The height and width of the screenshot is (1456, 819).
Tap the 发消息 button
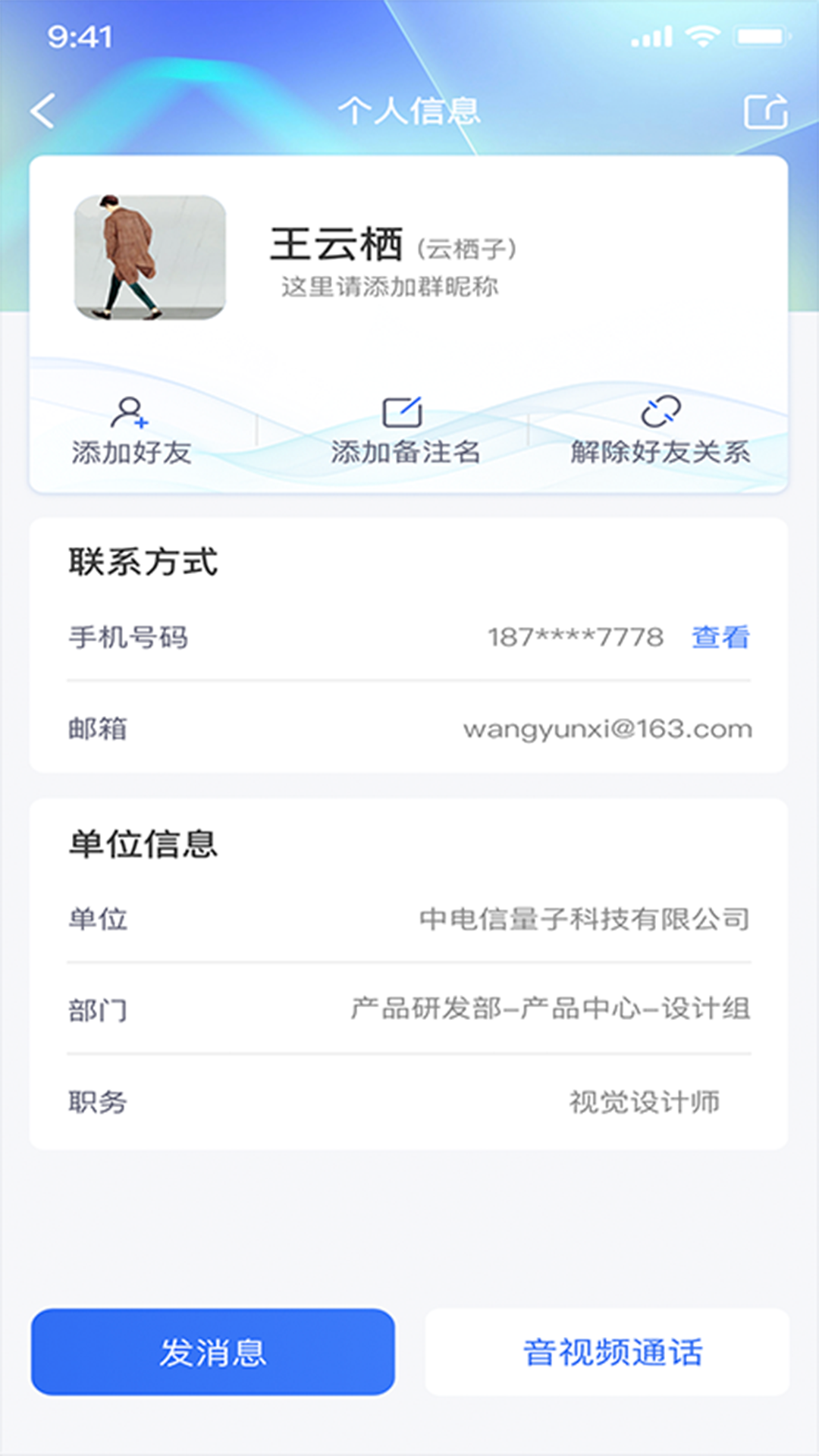213,1352
